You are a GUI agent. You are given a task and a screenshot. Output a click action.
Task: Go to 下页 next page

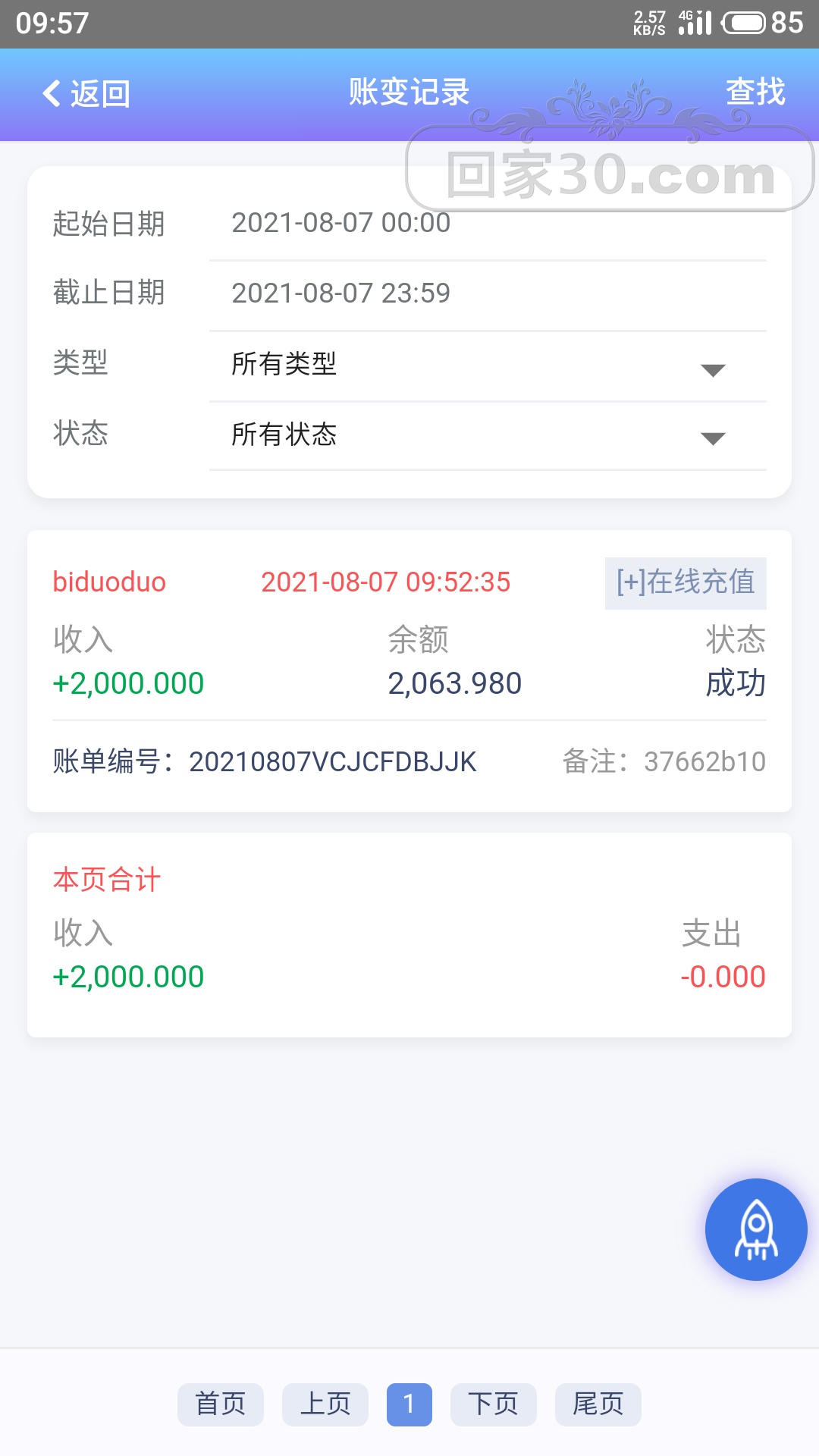[x=493, y=1404]
